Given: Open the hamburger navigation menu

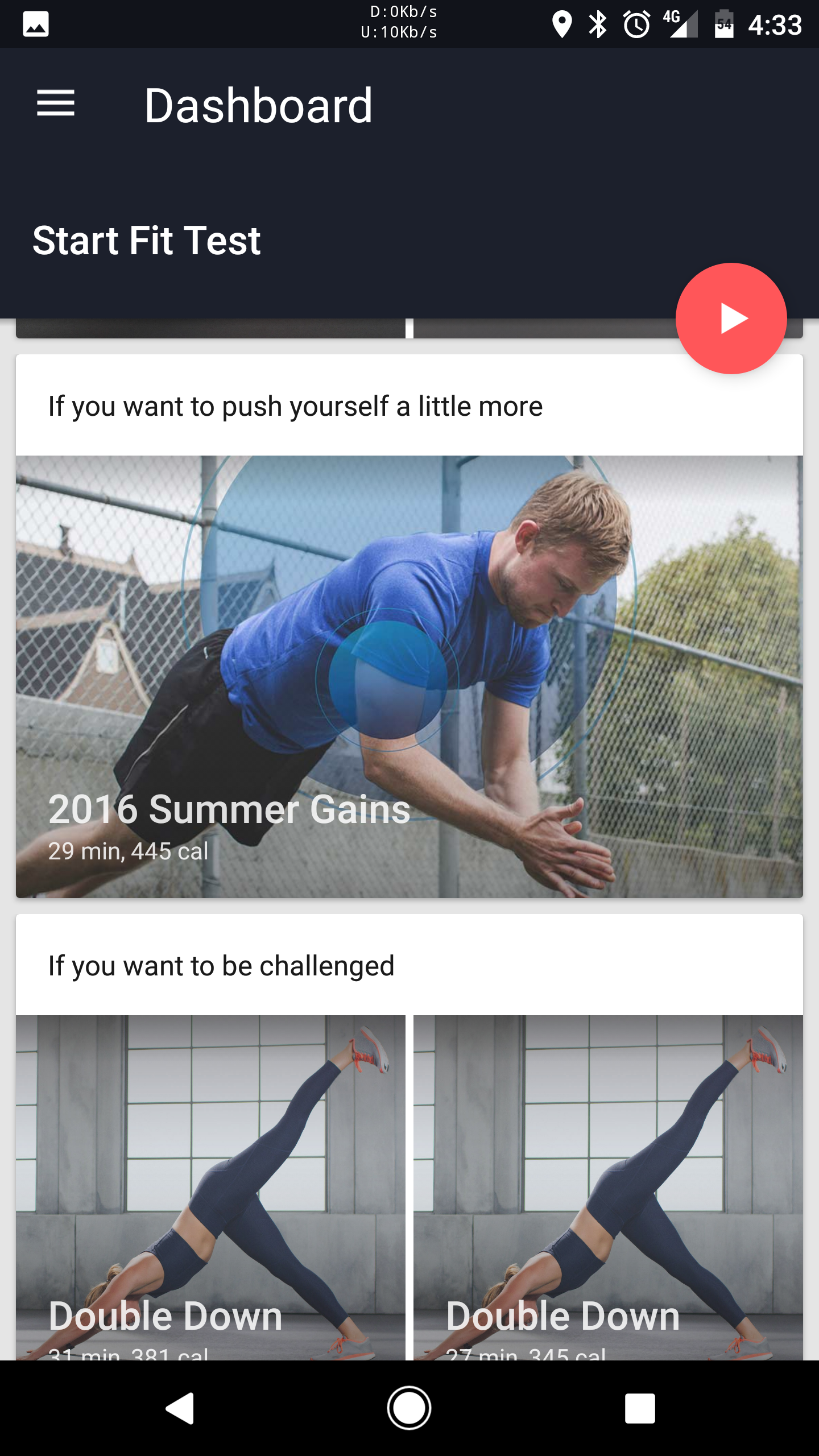Looking at the screenshot, I should 56,104.
